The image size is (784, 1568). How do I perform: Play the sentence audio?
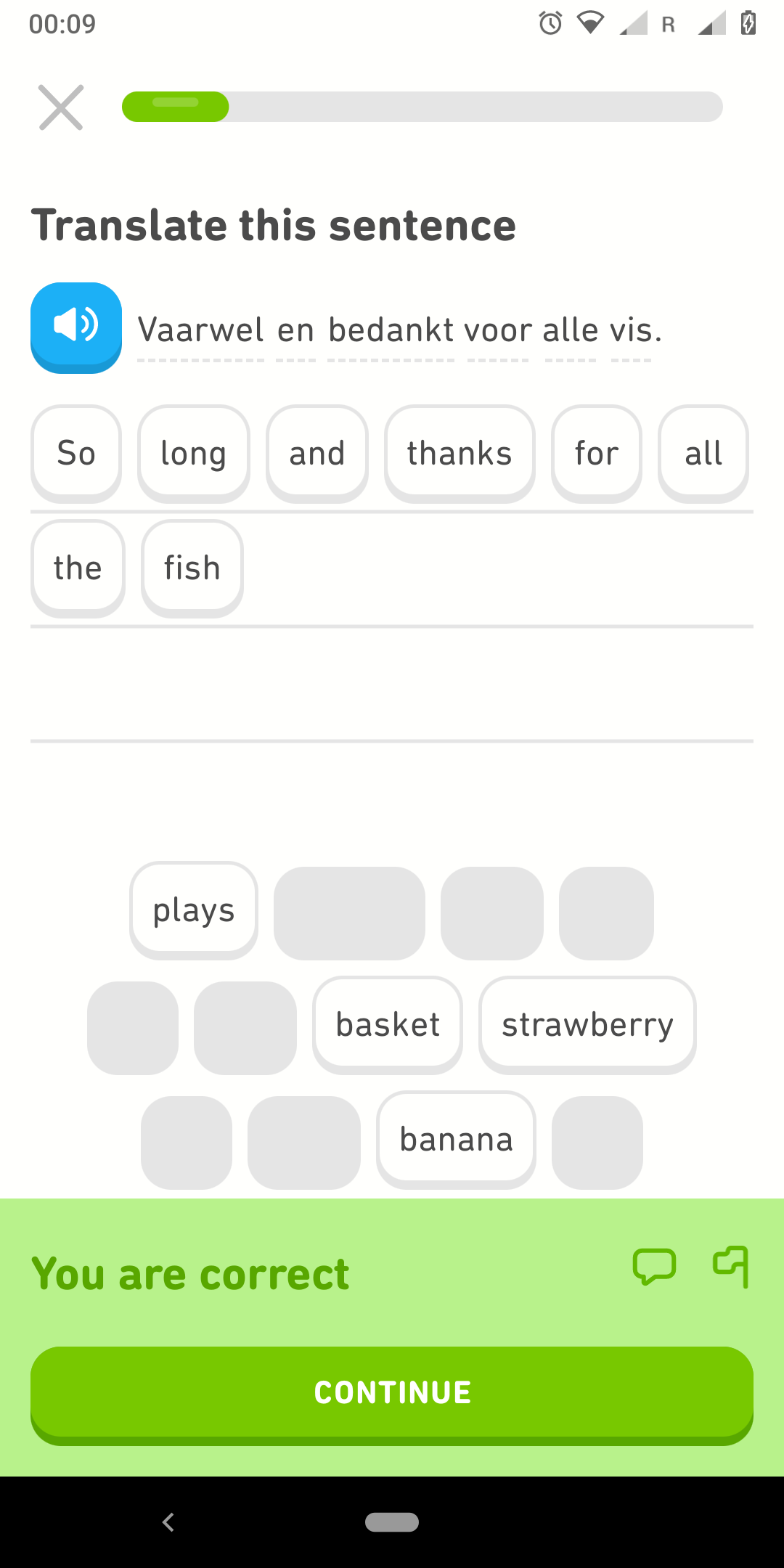tap(76, 327)
